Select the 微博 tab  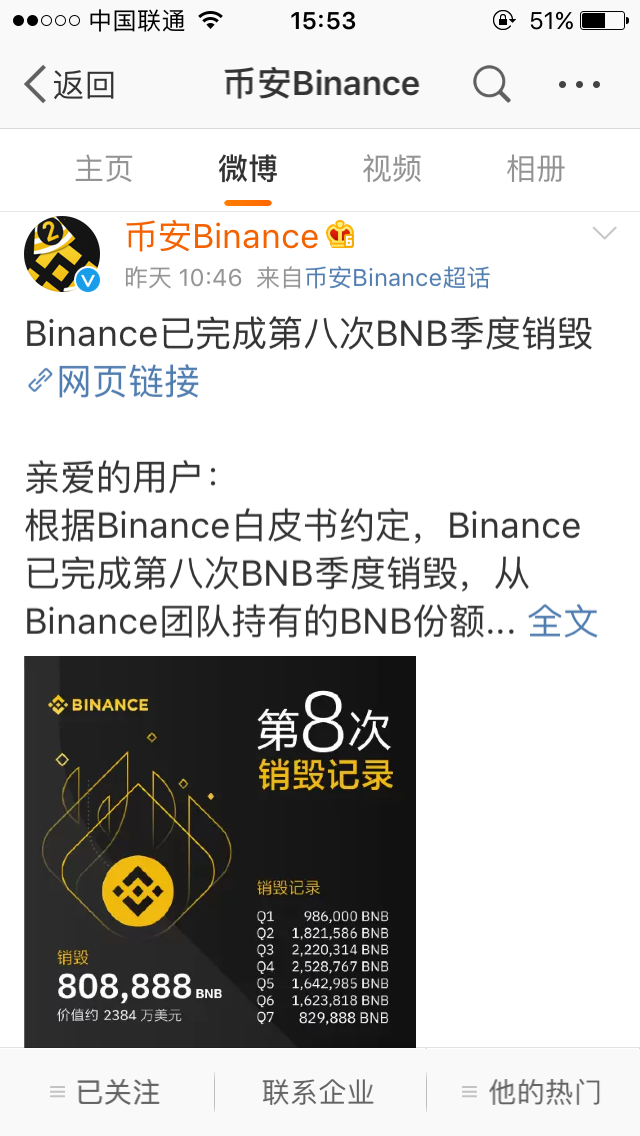tap(247, 169)
